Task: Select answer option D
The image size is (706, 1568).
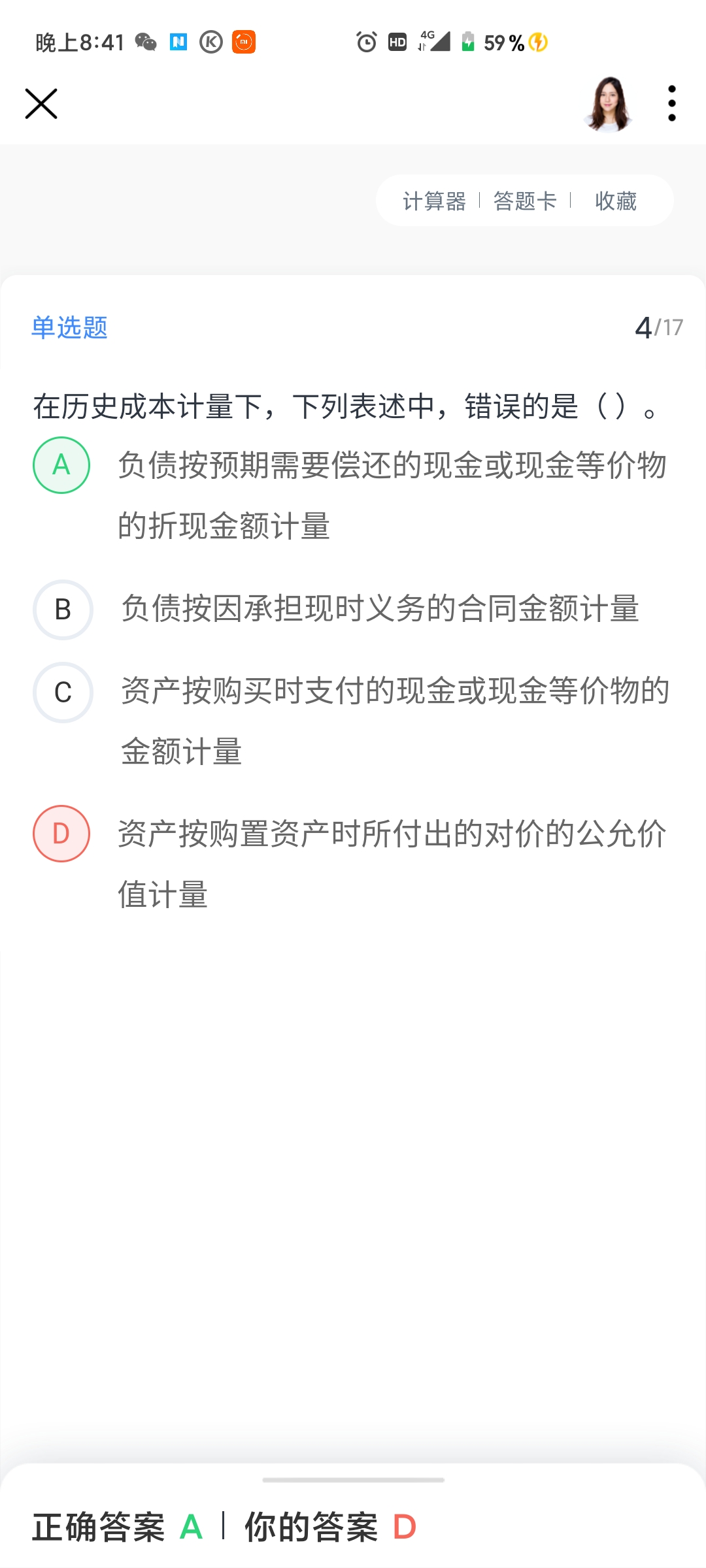Action: pyautogui.click(x=61, y=834)
